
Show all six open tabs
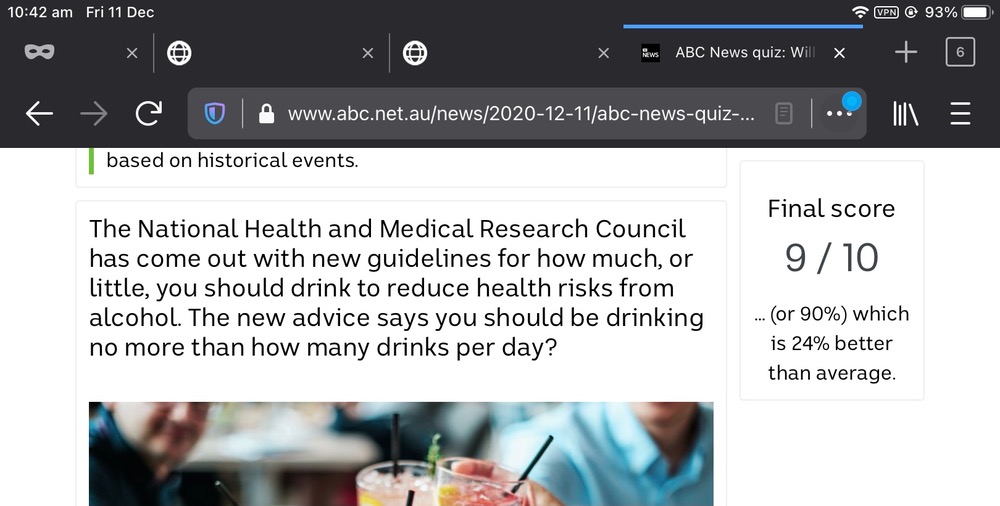click(x=960, y=53)
